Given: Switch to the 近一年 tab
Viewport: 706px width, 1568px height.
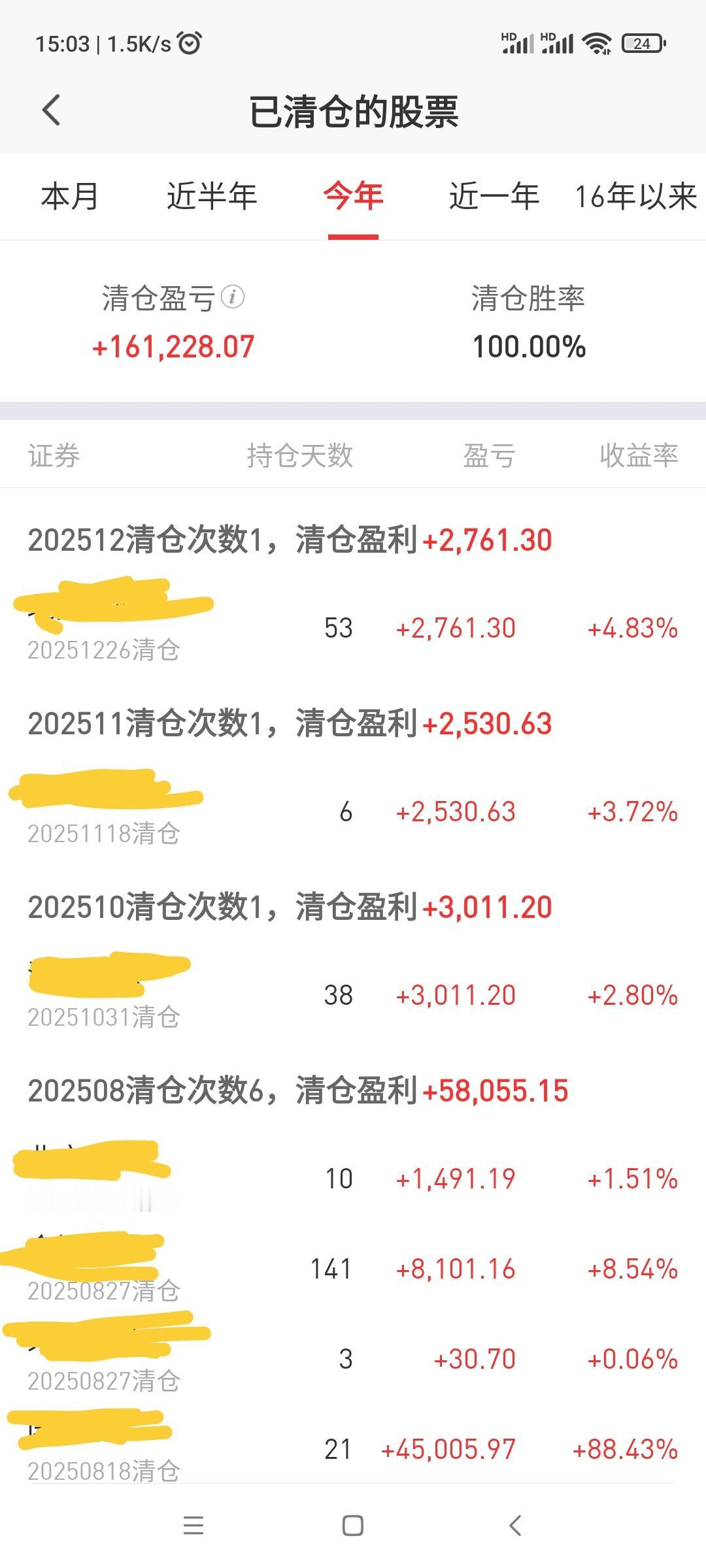Looking at the screenshot, I should tap(494, 197).
